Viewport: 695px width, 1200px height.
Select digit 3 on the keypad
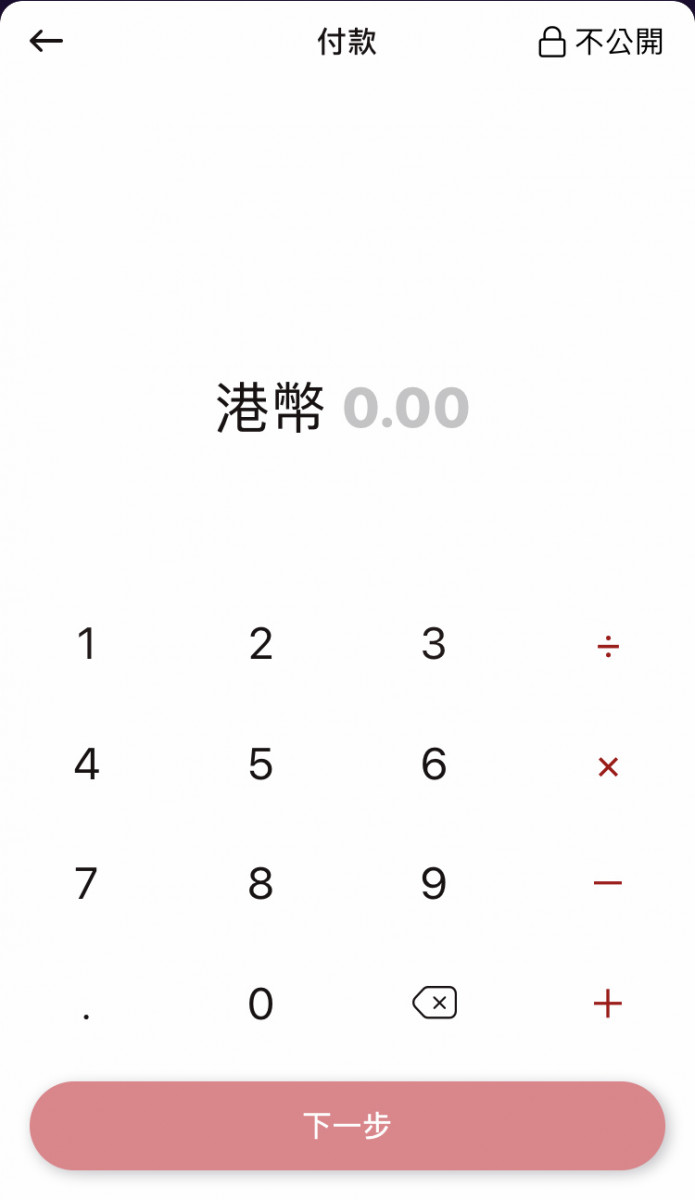[434, 644]
